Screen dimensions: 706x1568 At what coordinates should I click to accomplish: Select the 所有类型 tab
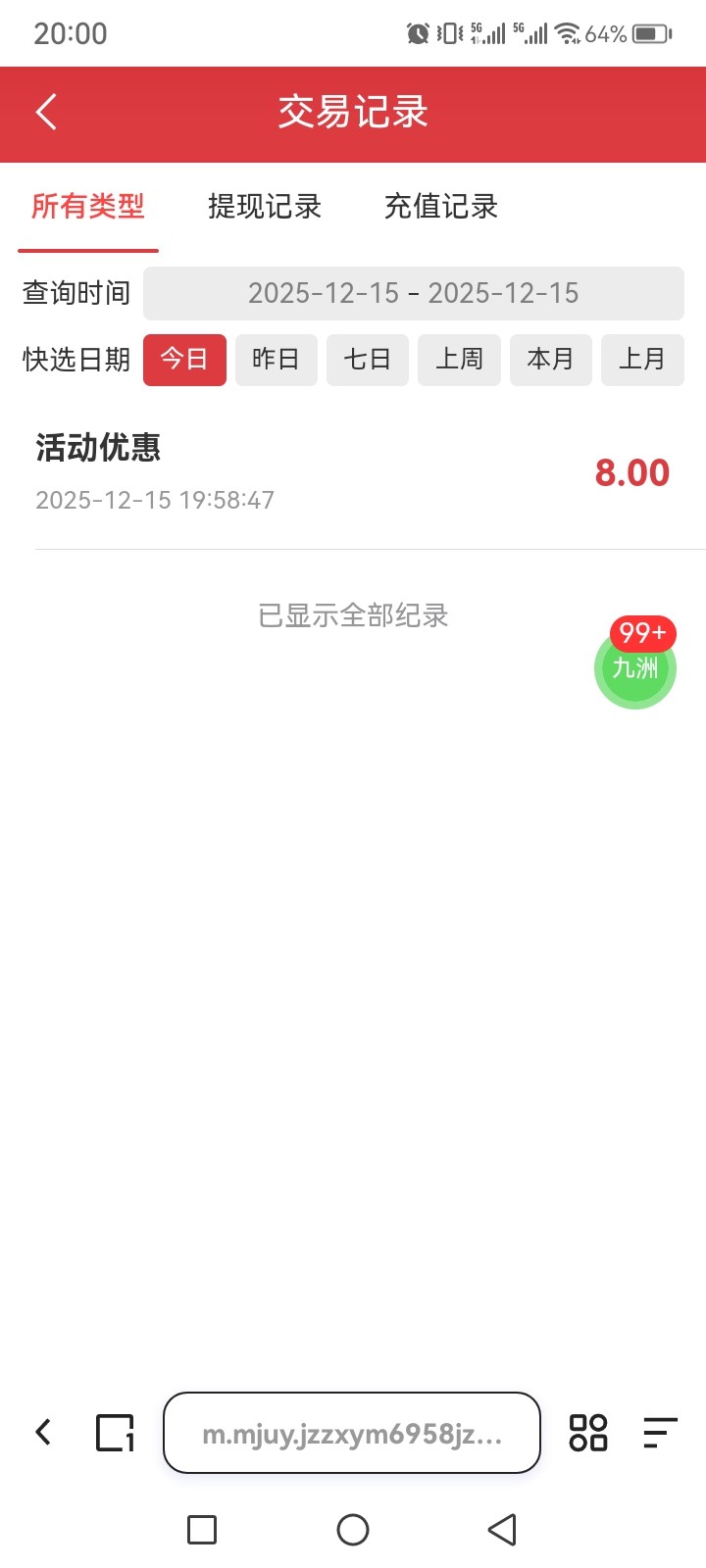(x=88, y=207)
